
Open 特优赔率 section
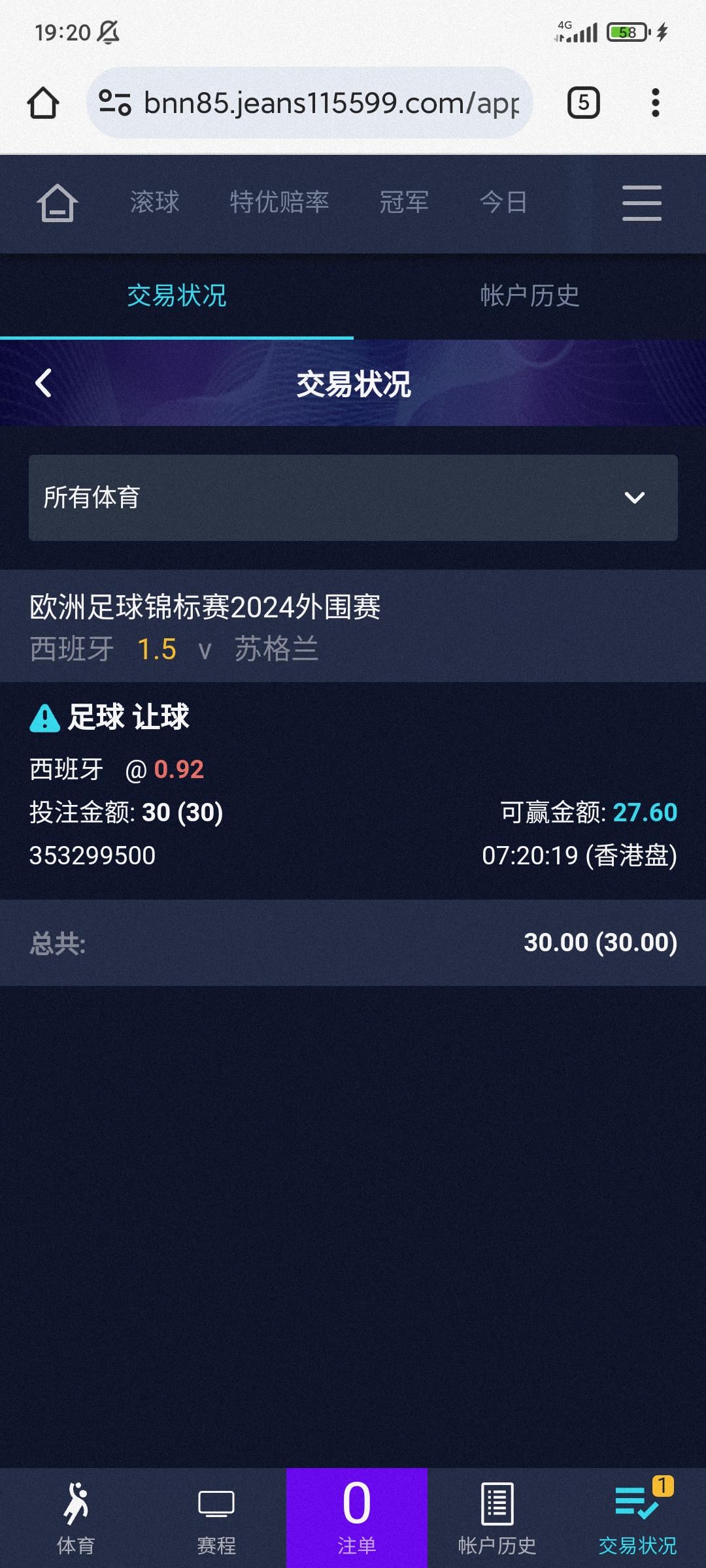tap(279, 203)
